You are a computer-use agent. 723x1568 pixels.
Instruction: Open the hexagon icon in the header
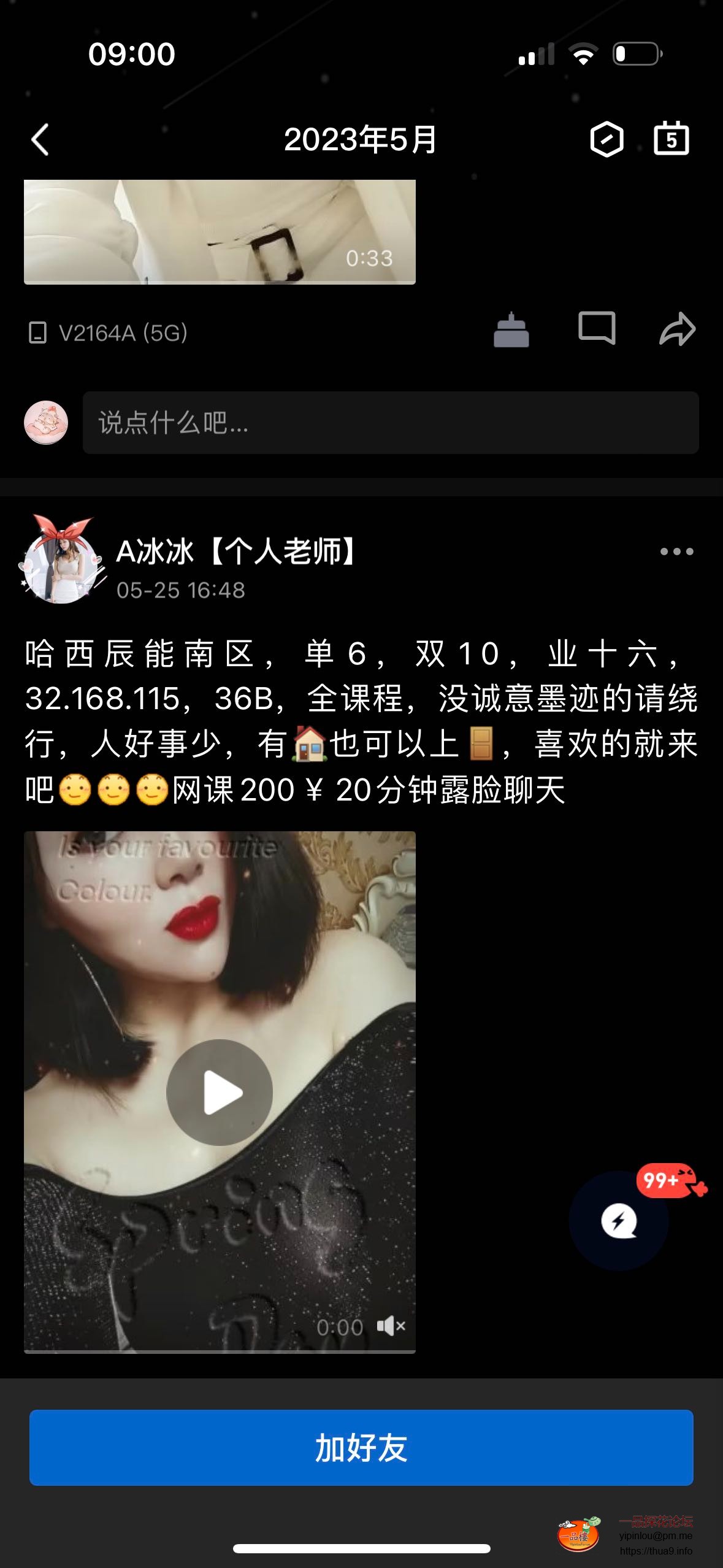point(606,139)
